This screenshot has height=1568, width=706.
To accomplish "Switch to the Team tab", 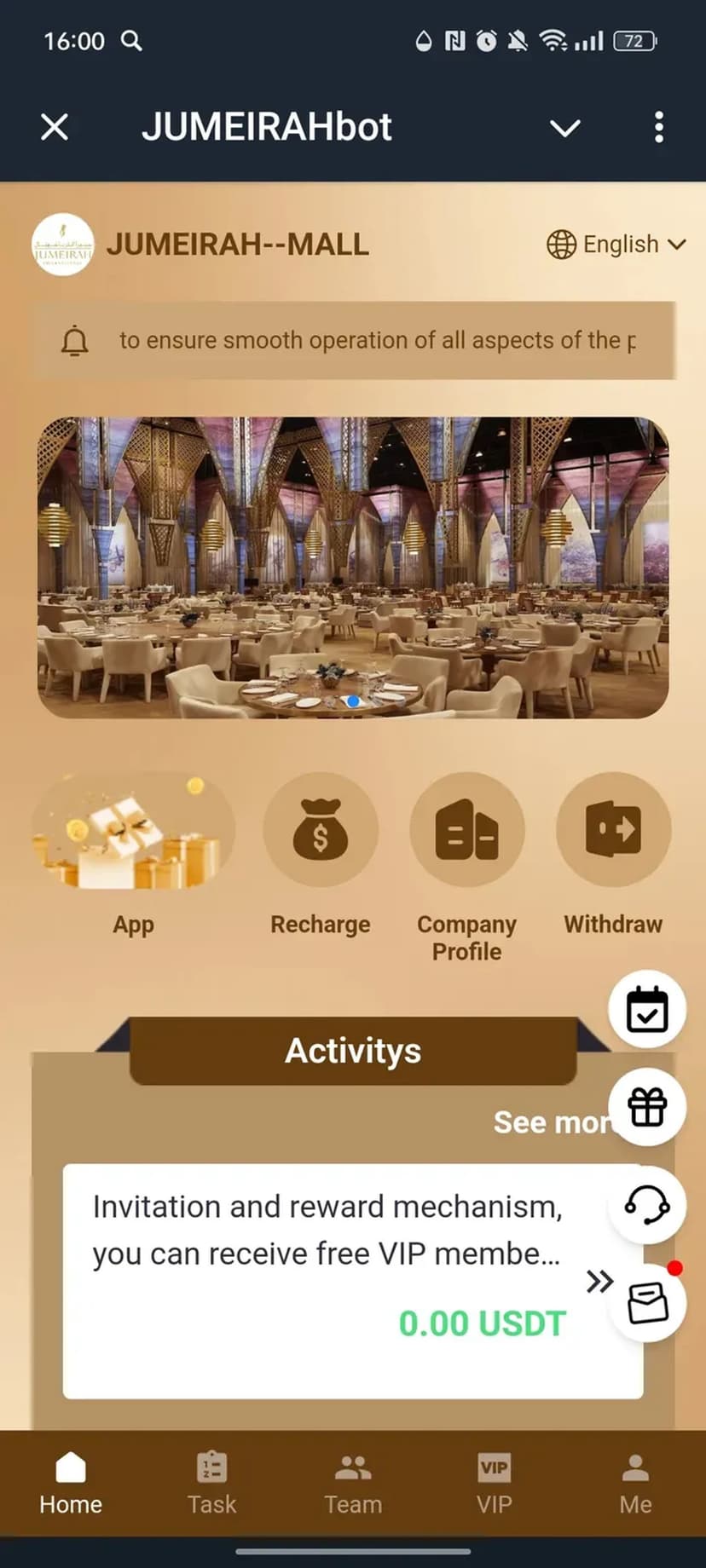I will pyautogui.click(x=353, y=1484).
